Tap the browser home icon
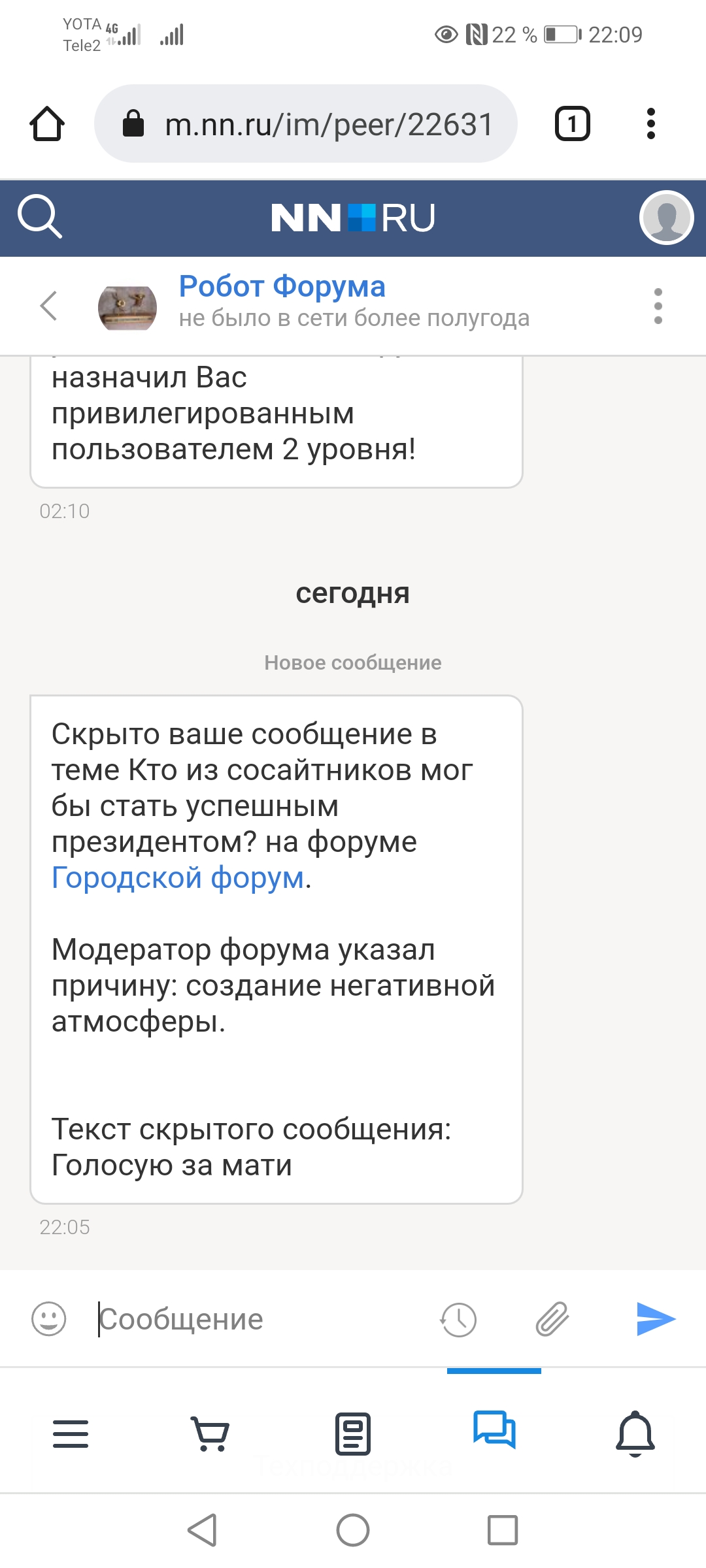The width and height of the screenshot is (706, 1568). coord(47,123)
